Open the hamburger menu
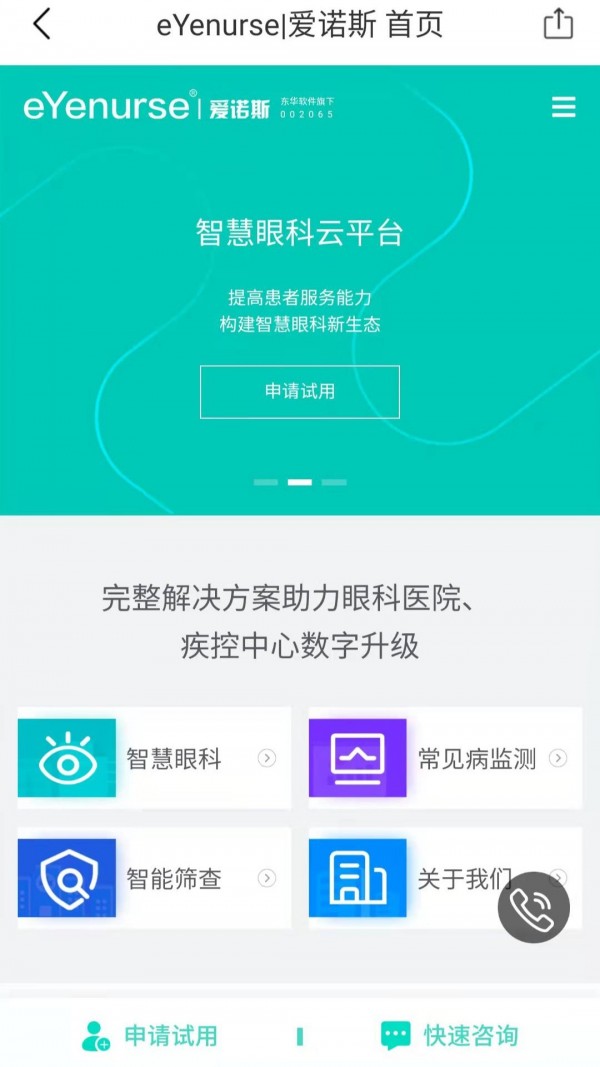600x1067 pixels. tap(564, 107)
